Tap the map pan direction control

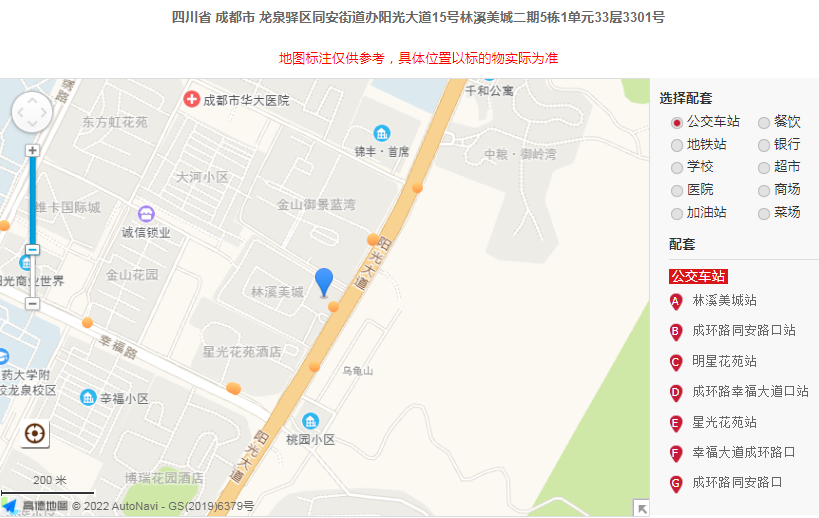[32, 112]
